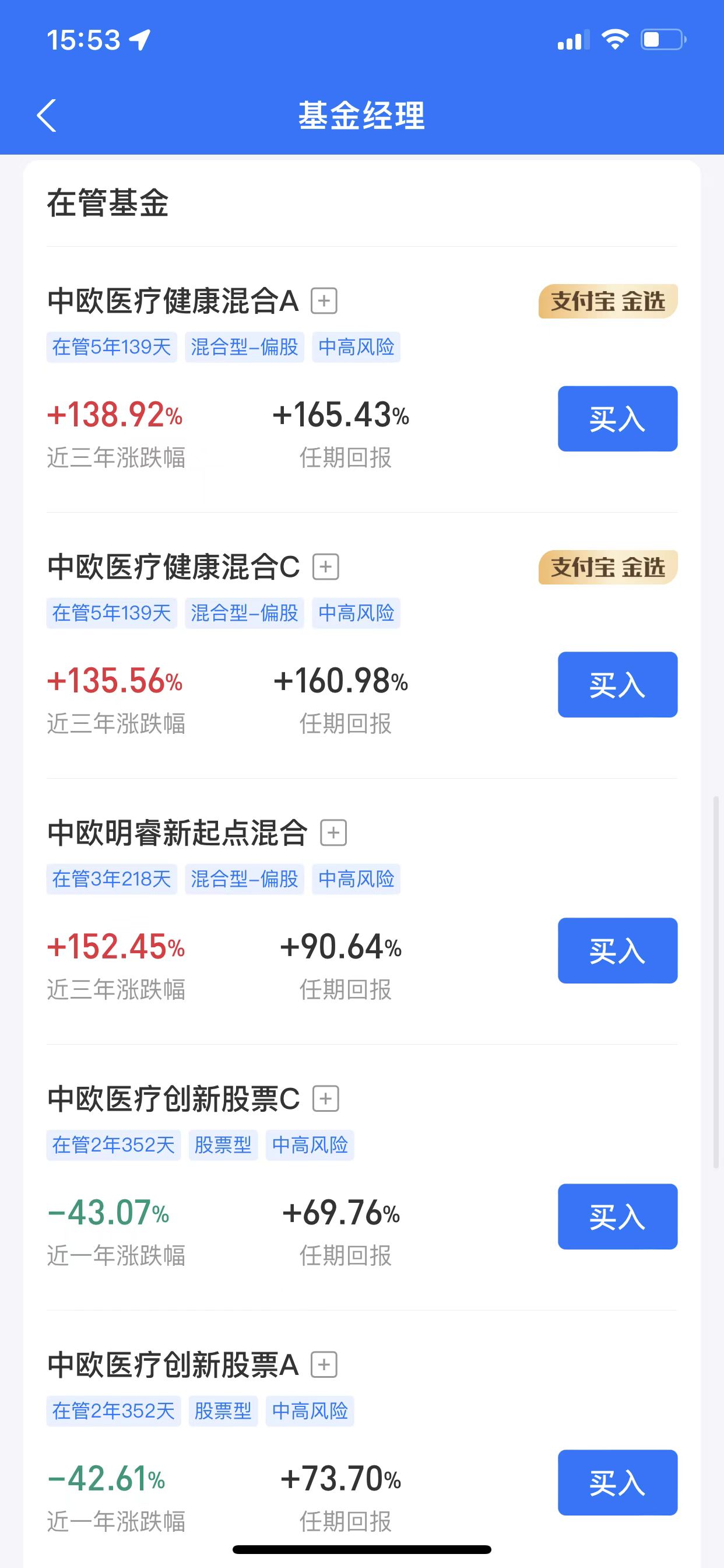
Task: Tap the plus icon next to 中欧医疗创新股票C
Action: coord(325,1098)
